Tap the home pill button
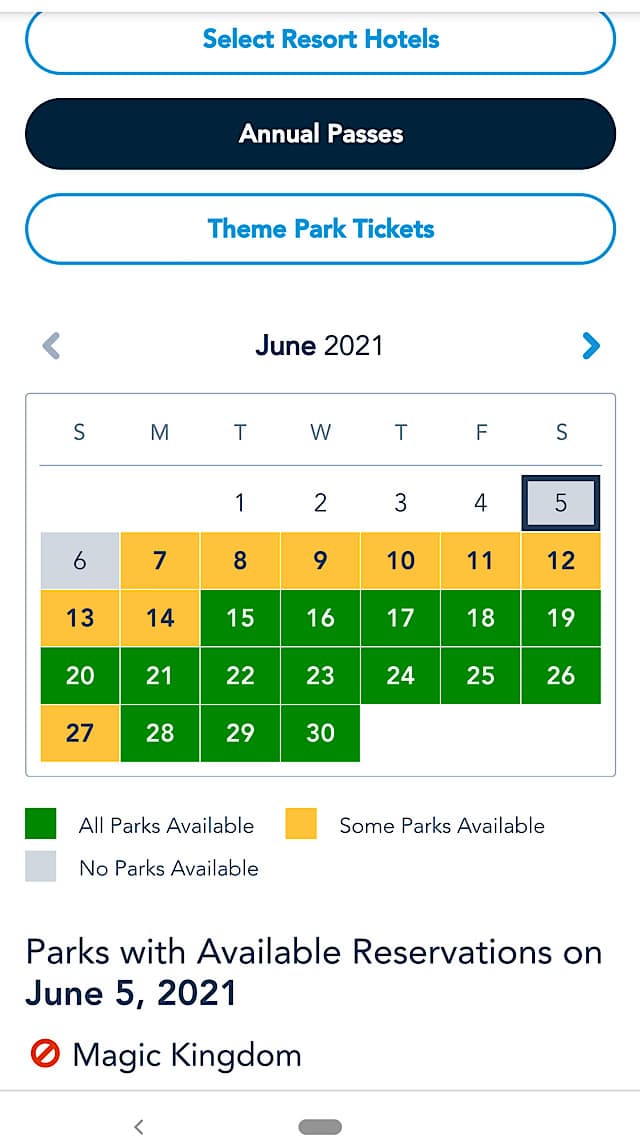 pos(320,1126)
